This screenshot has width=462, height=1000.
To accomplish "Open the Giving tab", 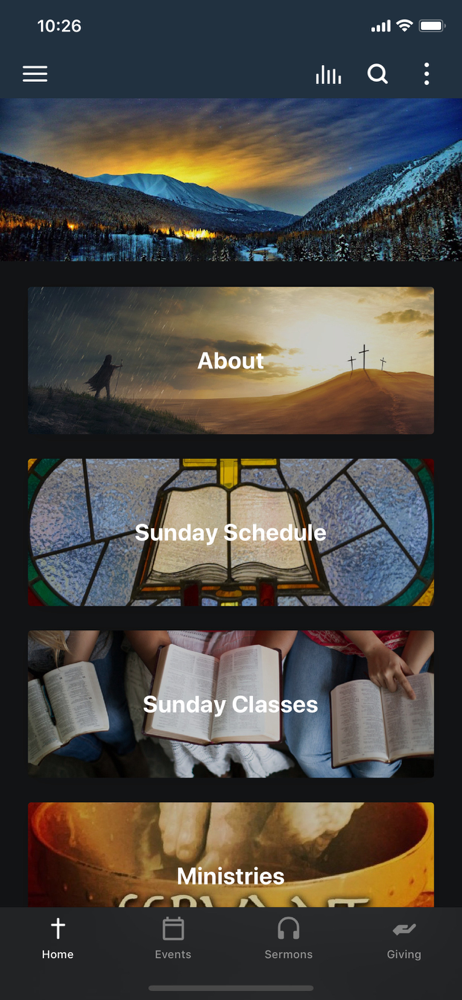I will (x=404, y=939).
